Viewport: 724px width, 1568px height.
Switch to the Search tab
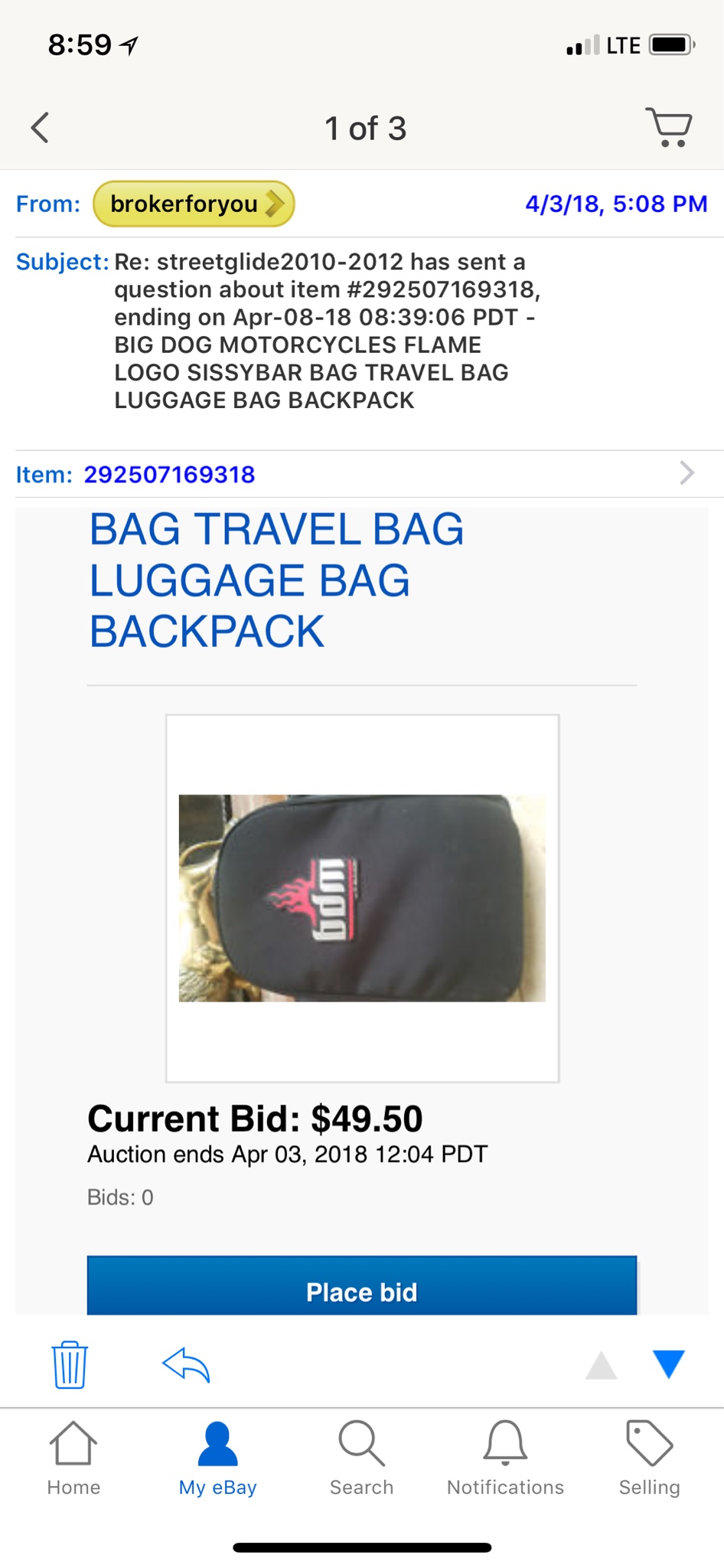click(x=362, y=1459)
